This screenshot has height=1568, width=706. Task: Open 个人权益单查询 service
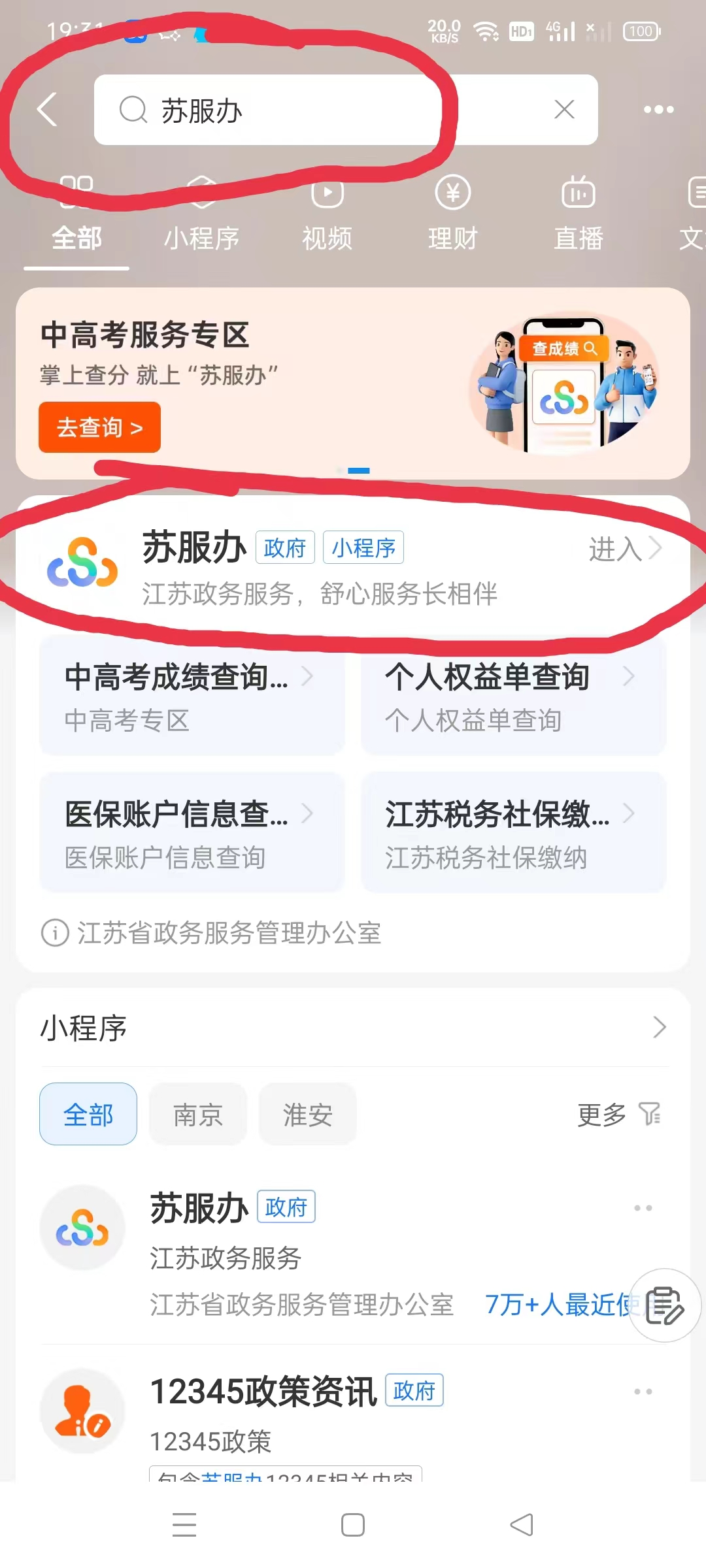click(x=513, y=696)
